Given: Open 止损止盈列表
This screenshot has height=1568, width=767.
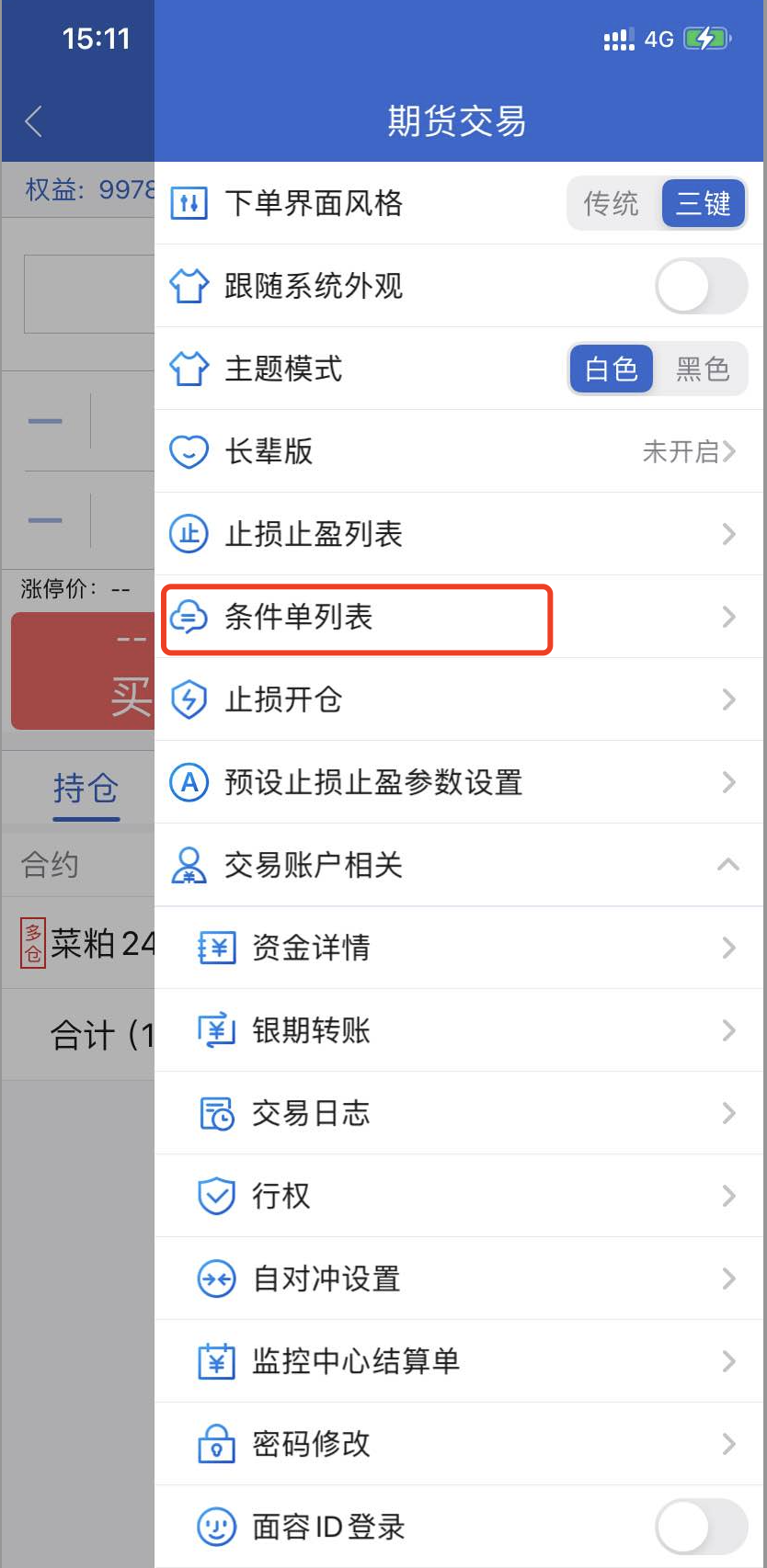Looking at the screenshot, I should tap(458, 534).
